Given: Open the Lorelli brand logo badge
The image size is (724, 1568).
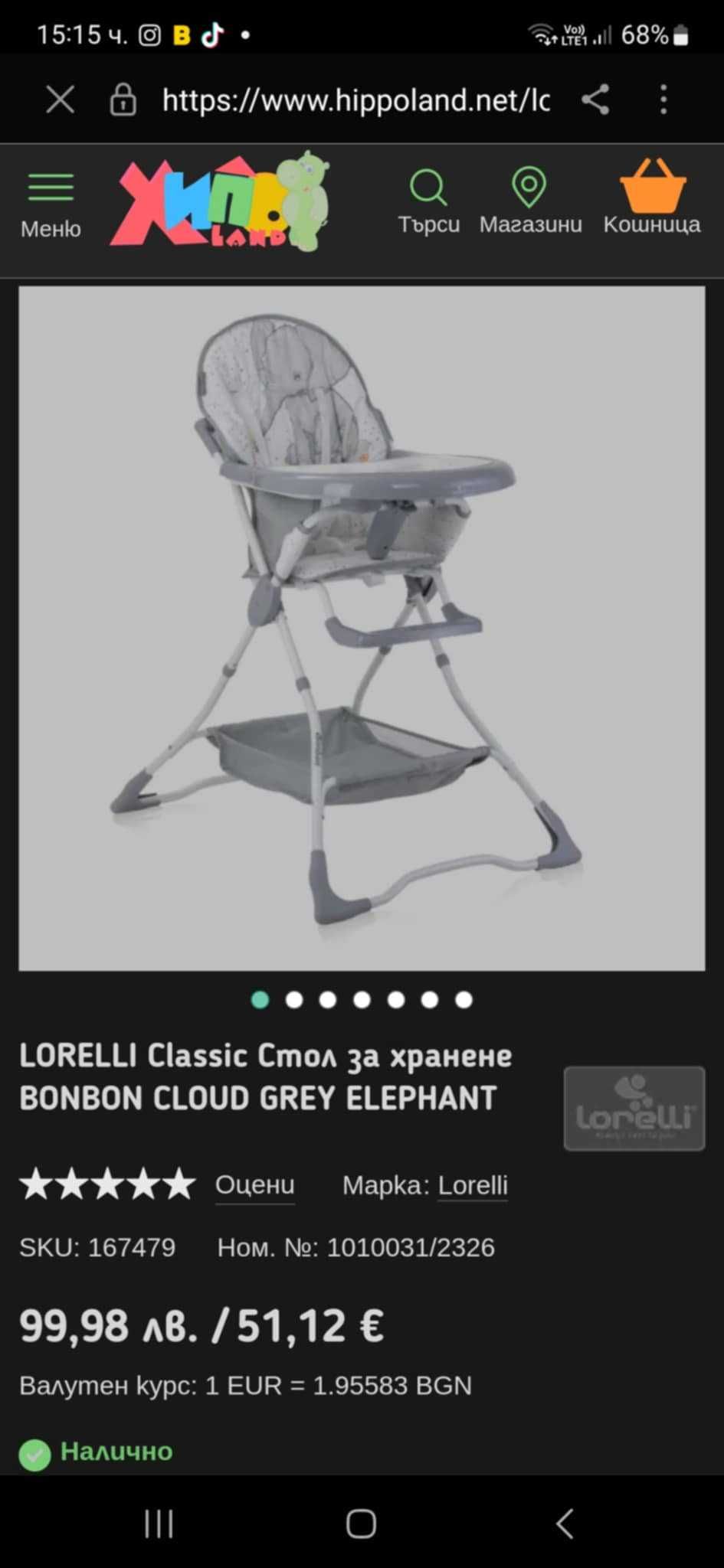Looking at the screenshot, I should click(x=634, y=1108).
